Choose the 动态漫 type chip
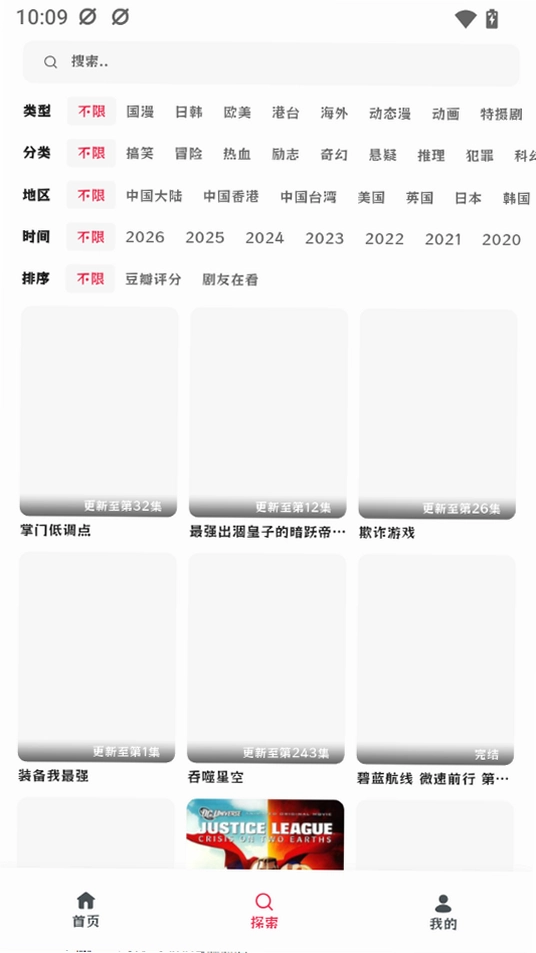The image size is (536, 953). (390, 114)
